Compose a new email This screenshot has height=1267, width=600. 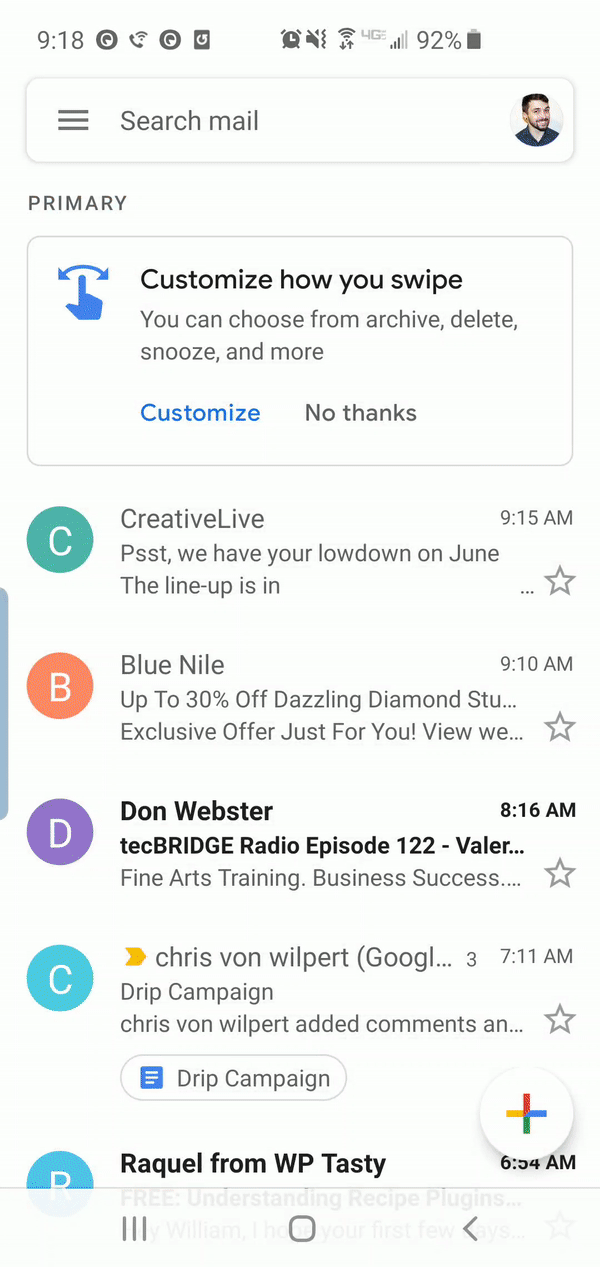526,1114
